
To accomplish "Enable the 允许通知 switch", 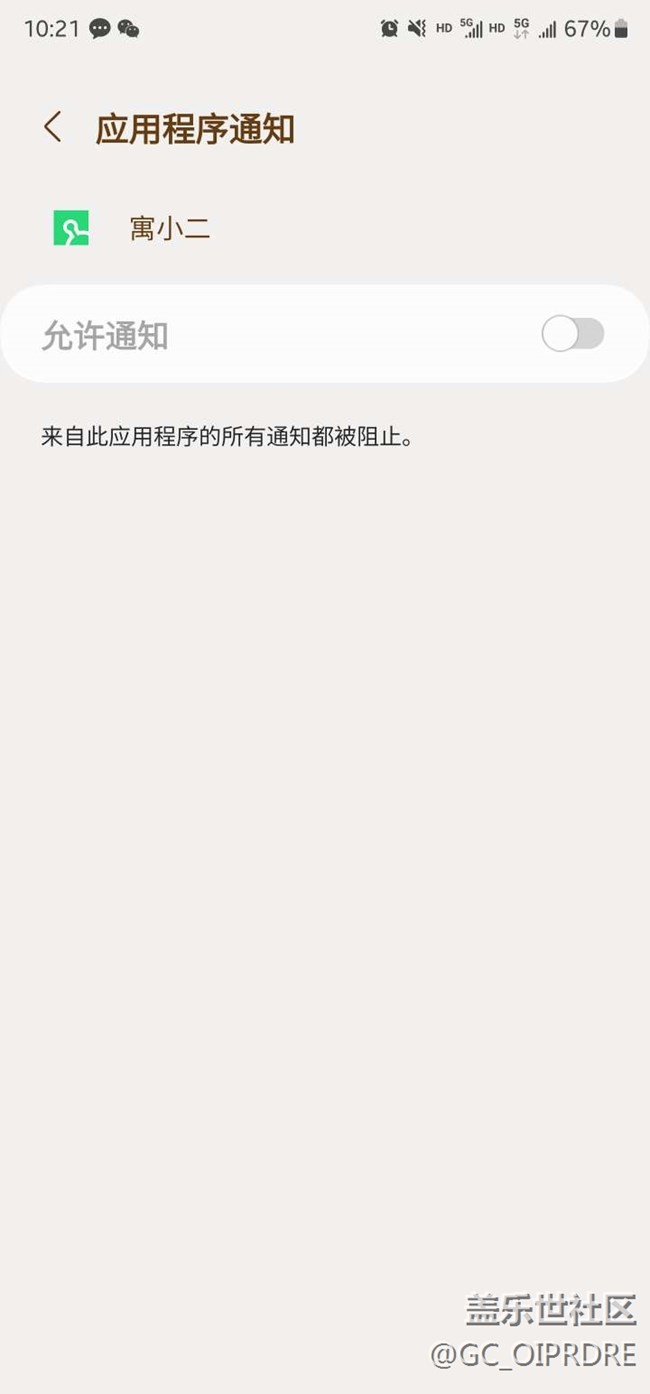I will pyautogui.click(x=573, y=334).
